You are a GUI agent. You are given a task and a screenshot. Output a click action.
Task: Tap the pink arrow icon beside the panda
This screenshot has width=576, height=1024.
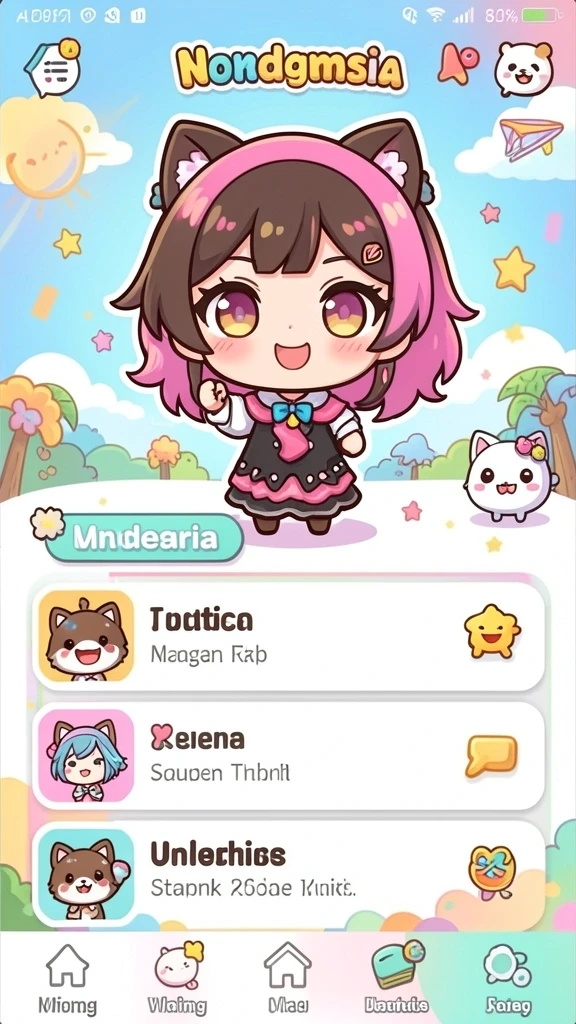[458, 65]
